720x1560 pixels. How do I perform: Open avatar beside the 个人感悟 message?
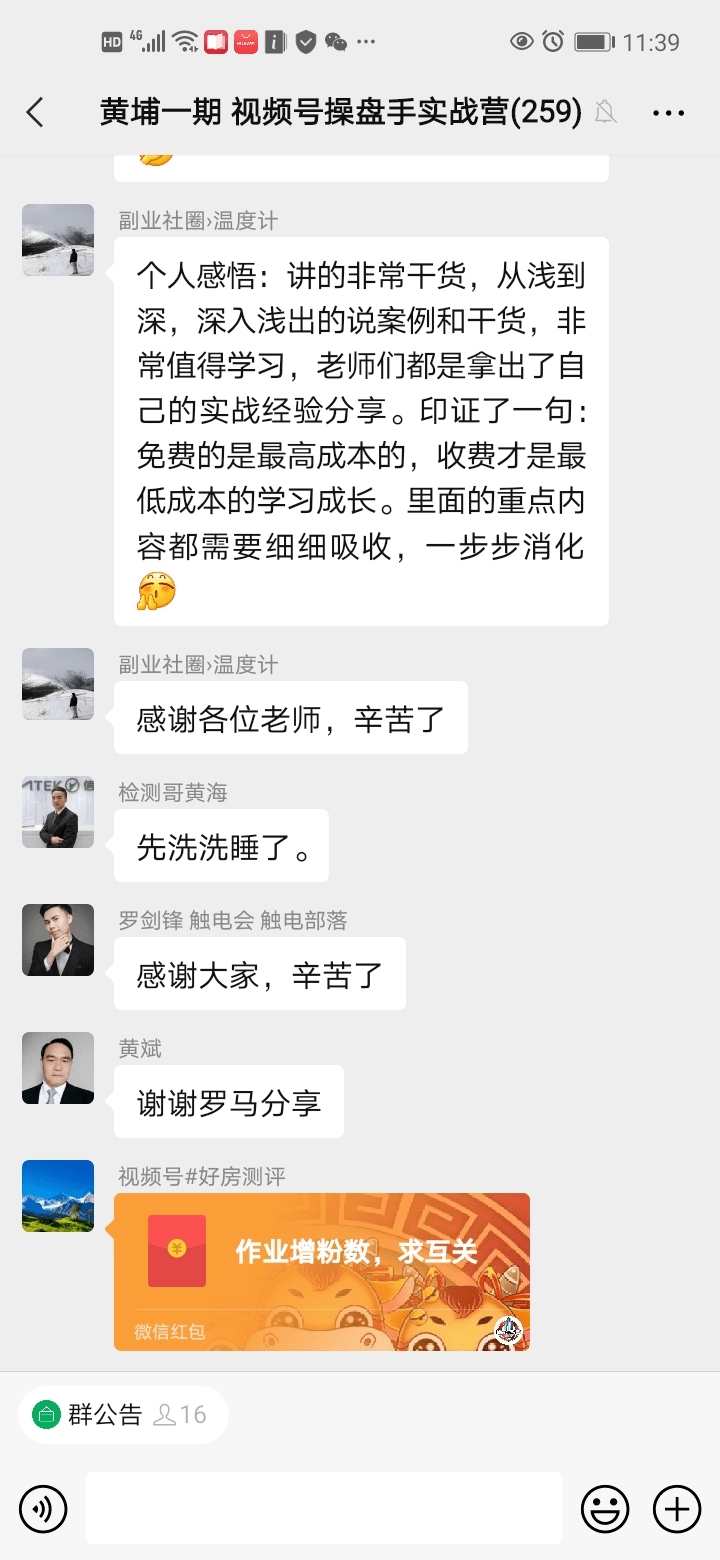58,240
